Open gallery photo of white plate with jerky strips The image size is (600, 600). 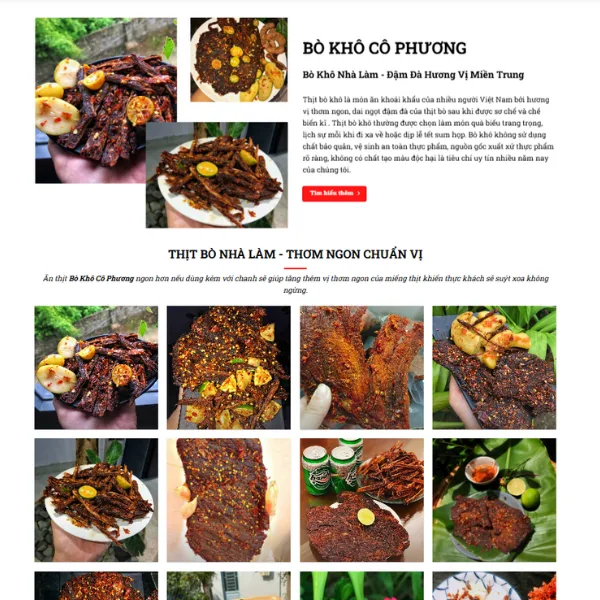[96, 500]
